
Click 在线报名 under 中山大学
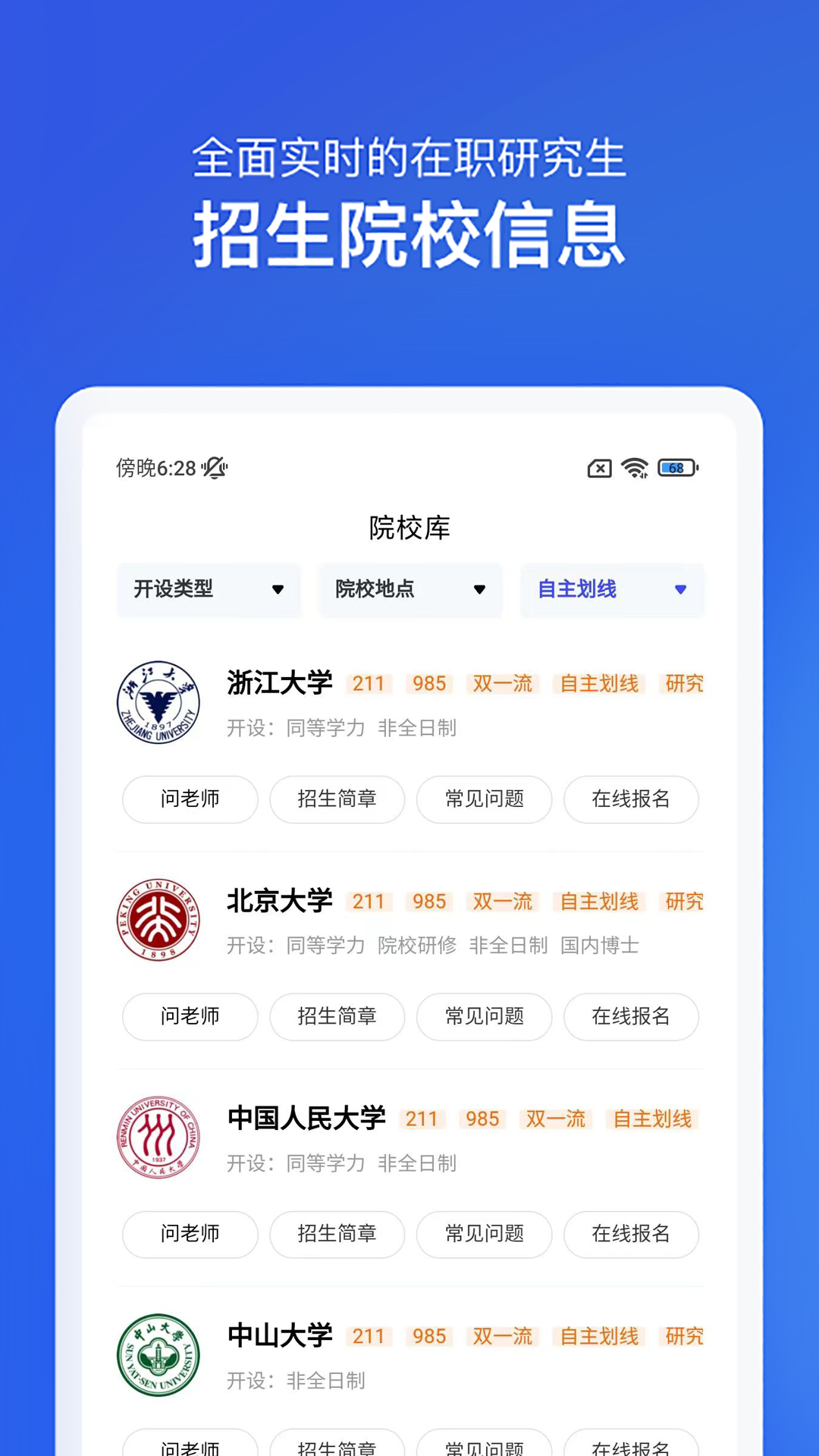[632, 1445]
